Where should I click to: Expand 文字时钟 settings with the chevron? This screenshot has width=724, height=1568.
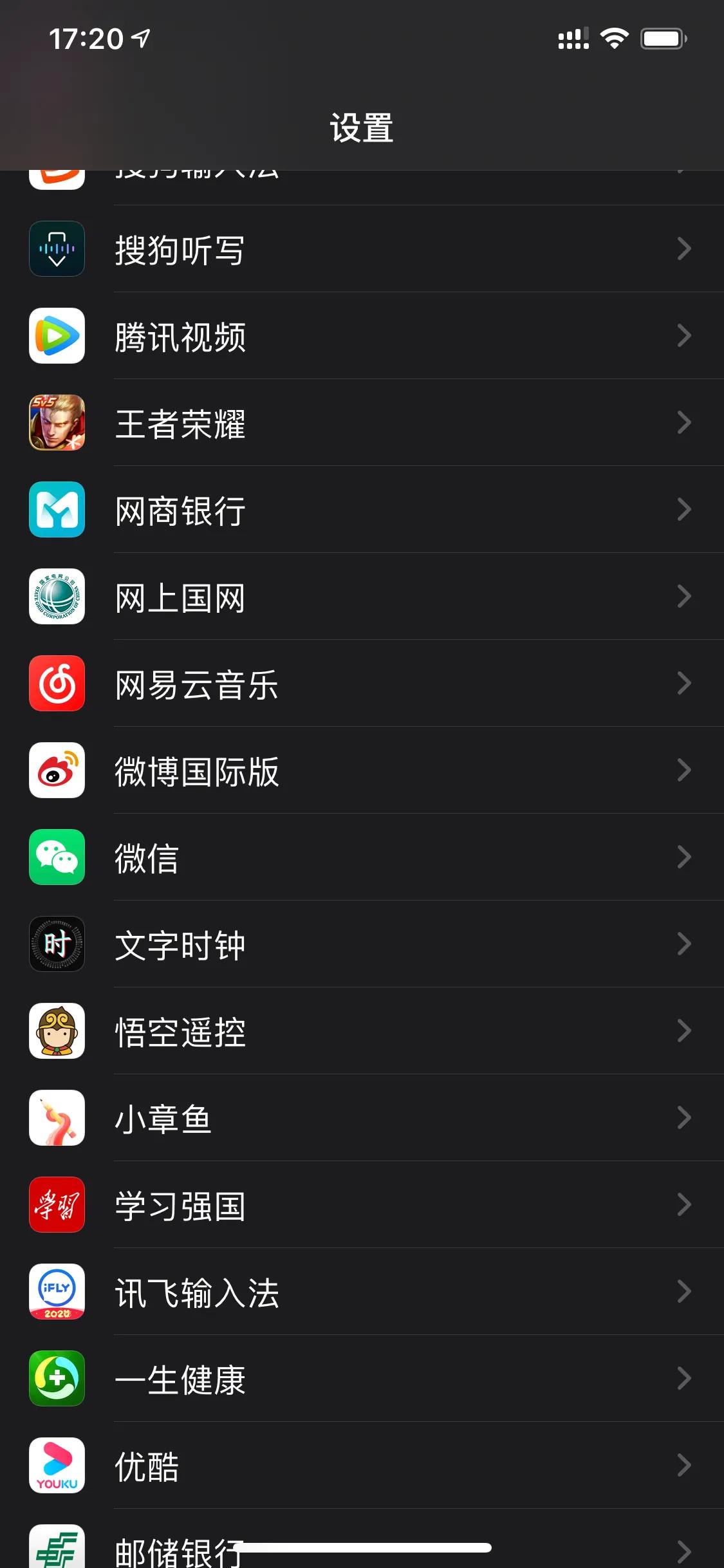pos(684,945)
